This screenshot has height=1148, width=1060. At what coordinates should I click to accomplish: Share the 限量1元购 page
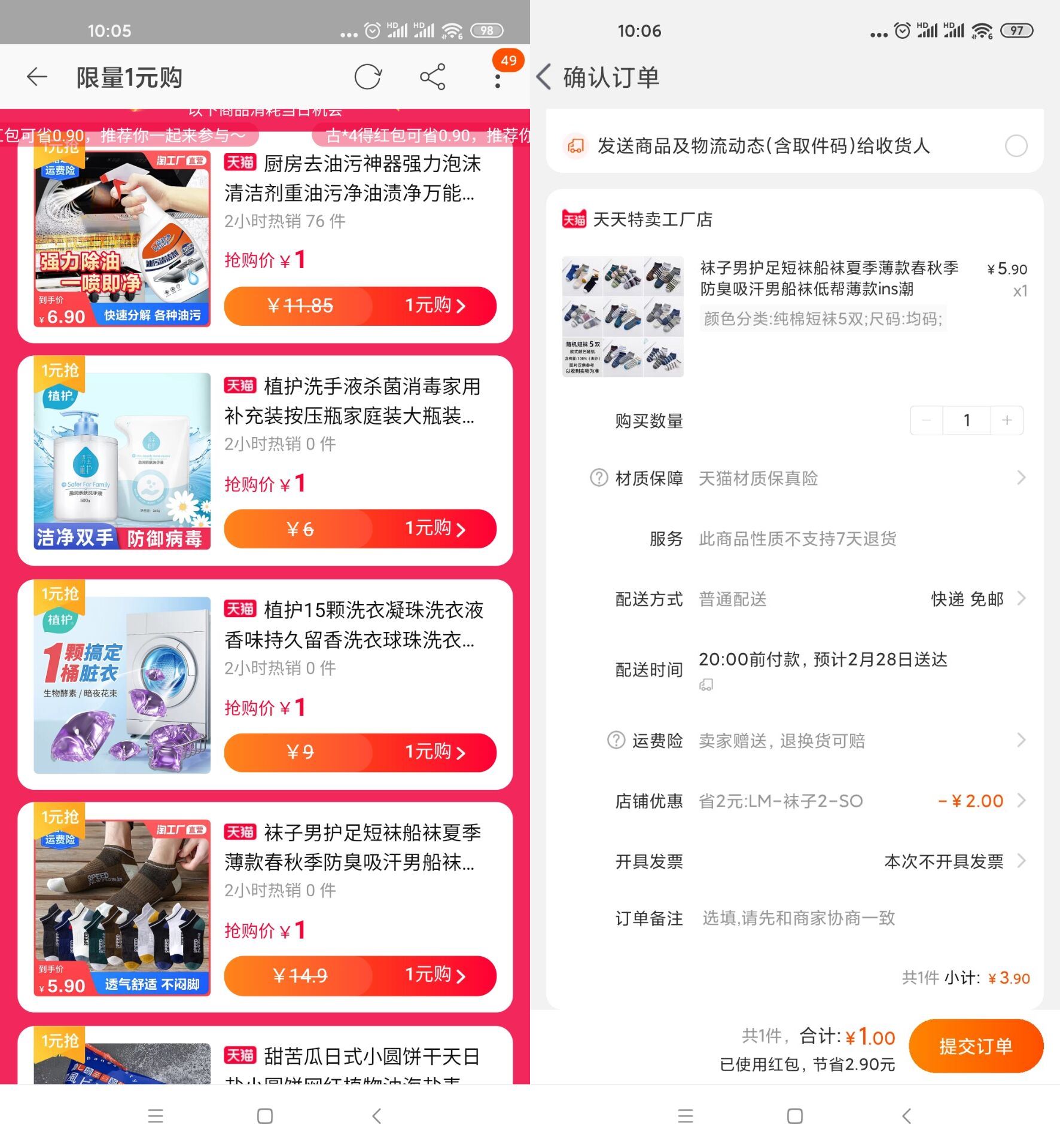pos(432,77)
